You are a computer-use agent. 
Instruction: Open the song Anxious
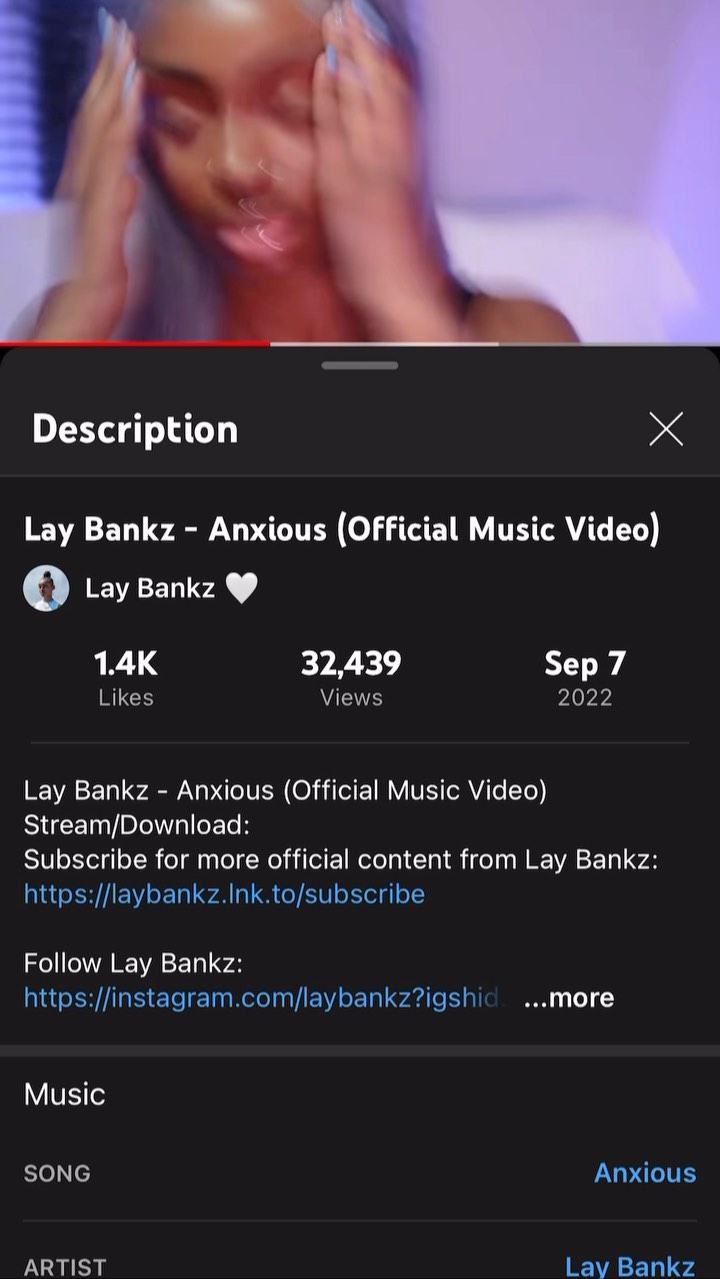644,1172
